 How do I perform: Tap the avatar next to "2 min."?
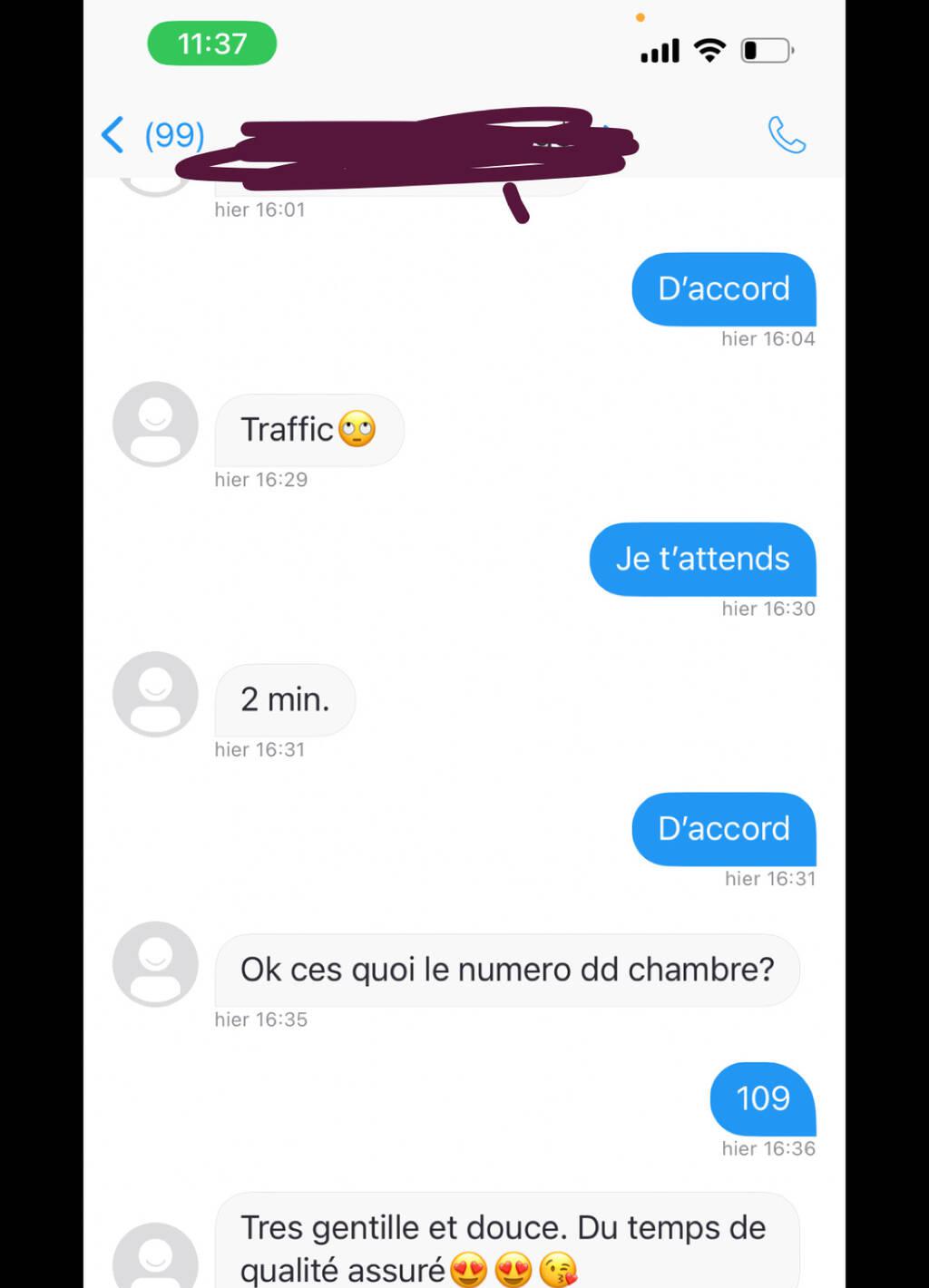(155, 694)
